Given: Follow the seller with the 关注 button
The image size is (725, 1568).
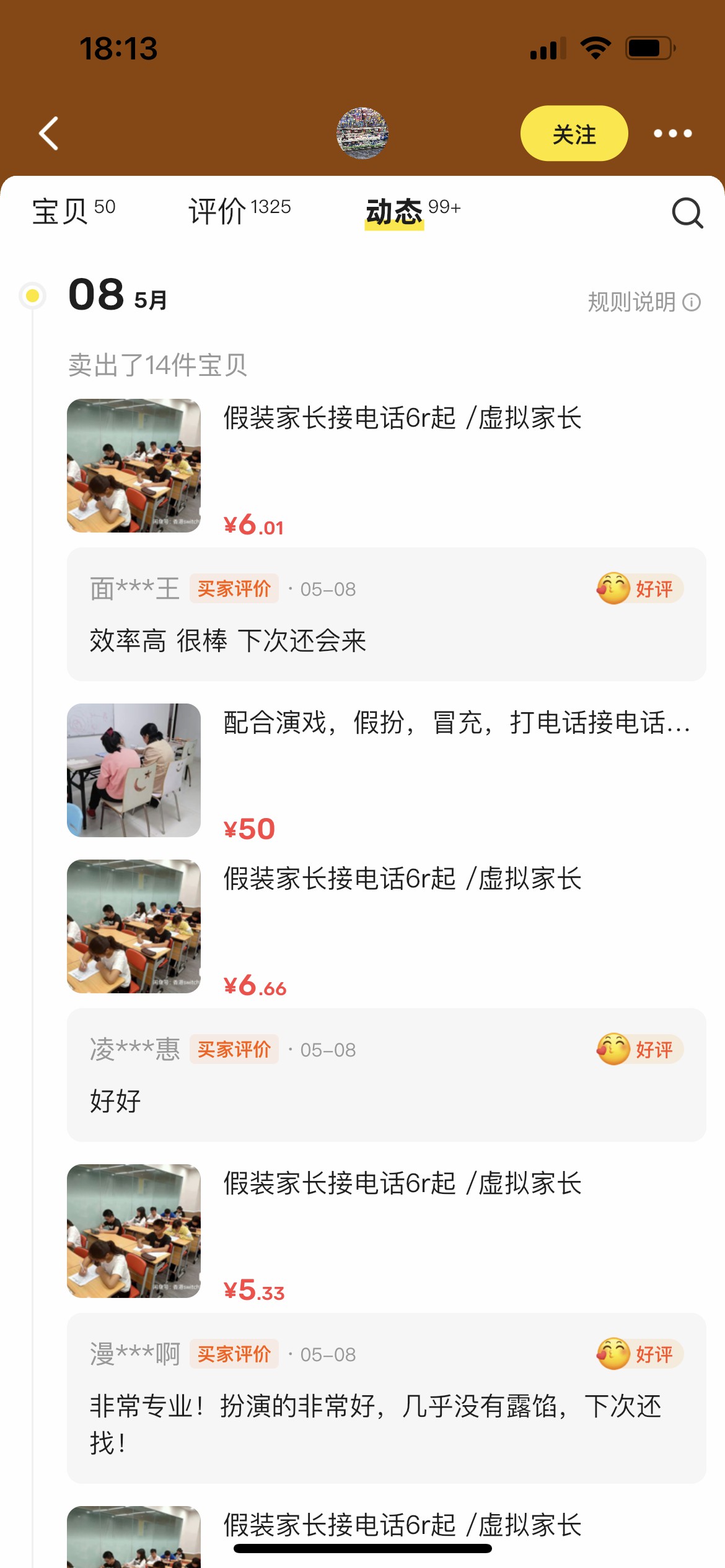Looking at the screenshot, I should coord(574,133).
